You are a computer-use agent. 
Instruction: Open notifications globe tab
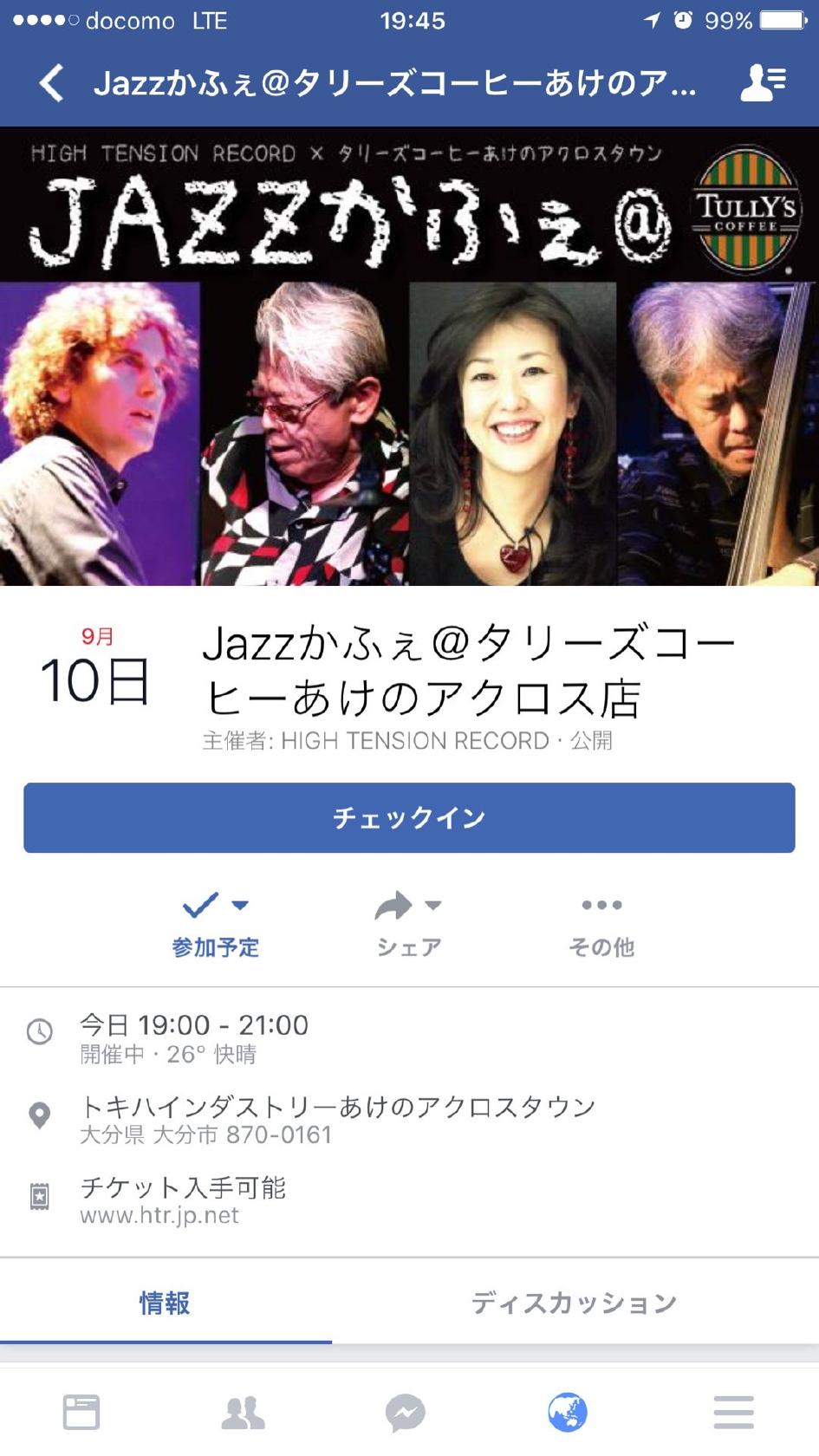[568, 1412]
